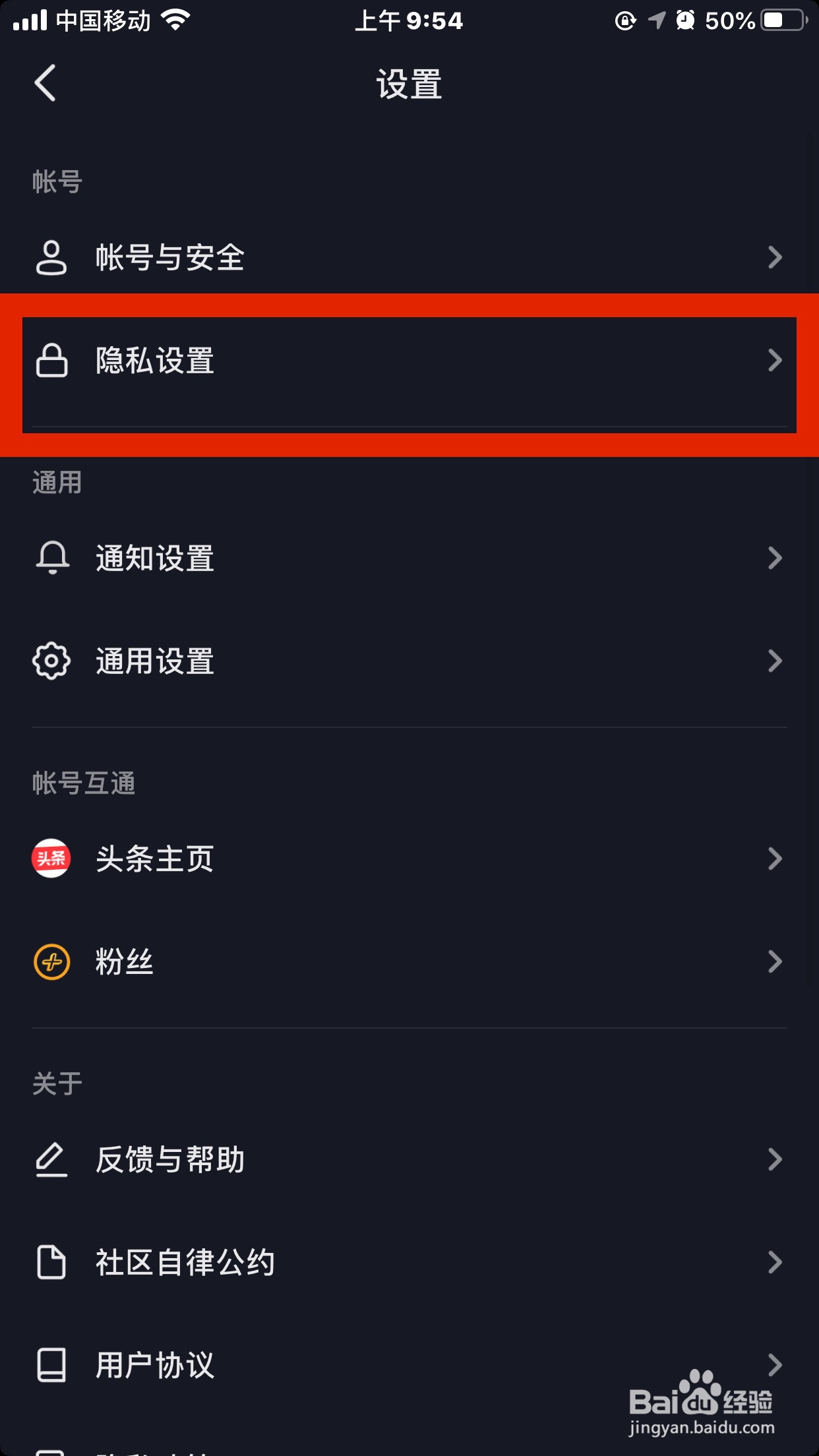819x1456 pixels.
Task: Open 通知设置
Action: click(x=409, y=558)
